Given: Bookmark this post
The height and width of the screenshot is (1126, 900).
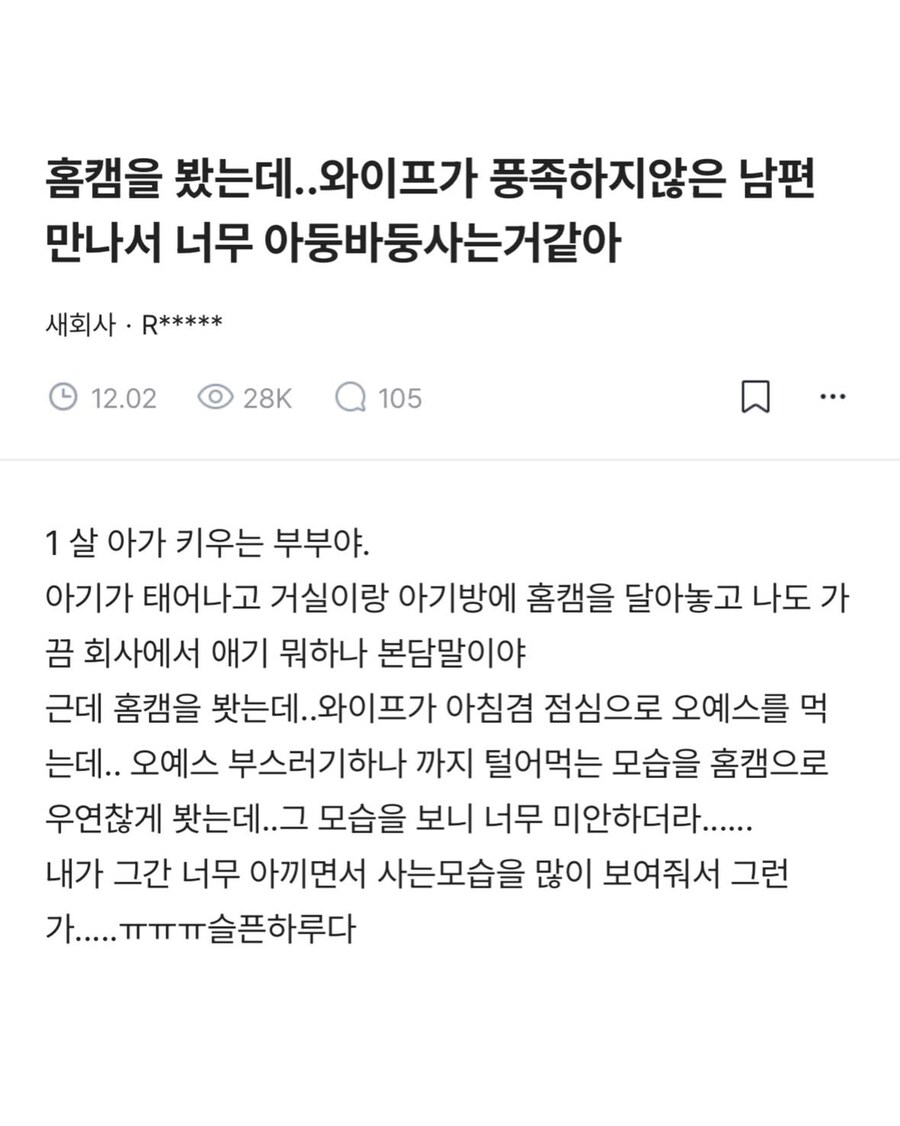Looking at the screenshot, I should tap(755, 397).
